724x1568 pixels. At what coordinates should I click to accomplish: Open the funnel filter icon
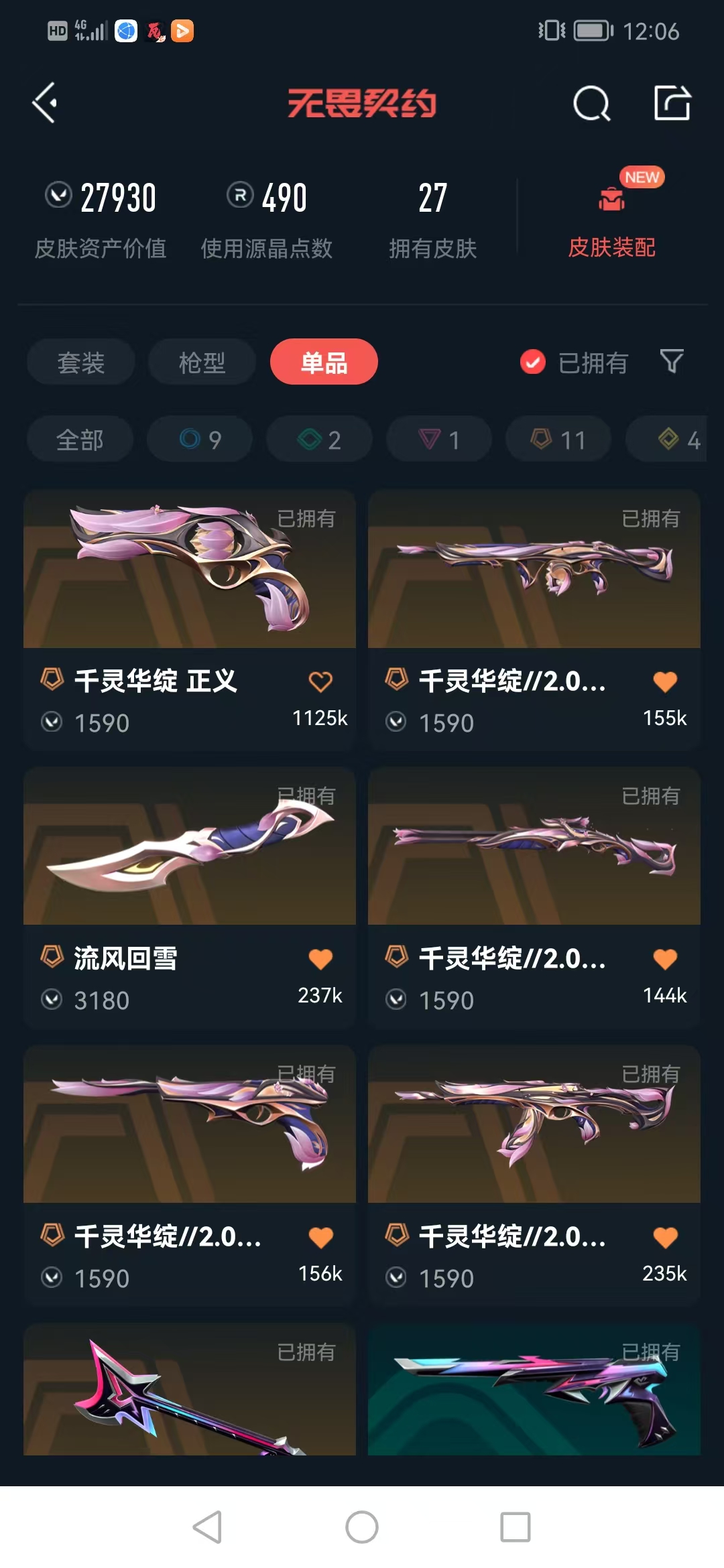click(x=672, y=362)
